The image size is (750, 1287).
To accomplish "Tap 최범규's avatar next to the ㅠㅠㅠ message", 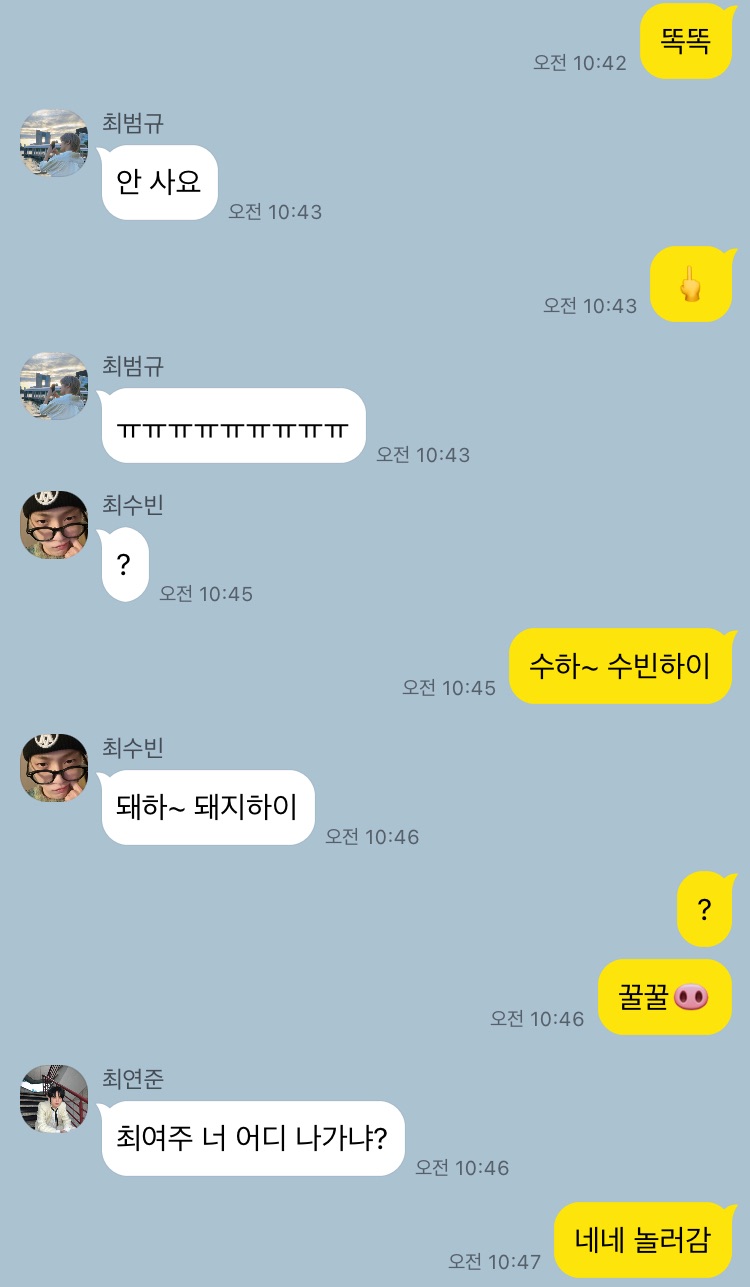I will [x=54, y=386].
